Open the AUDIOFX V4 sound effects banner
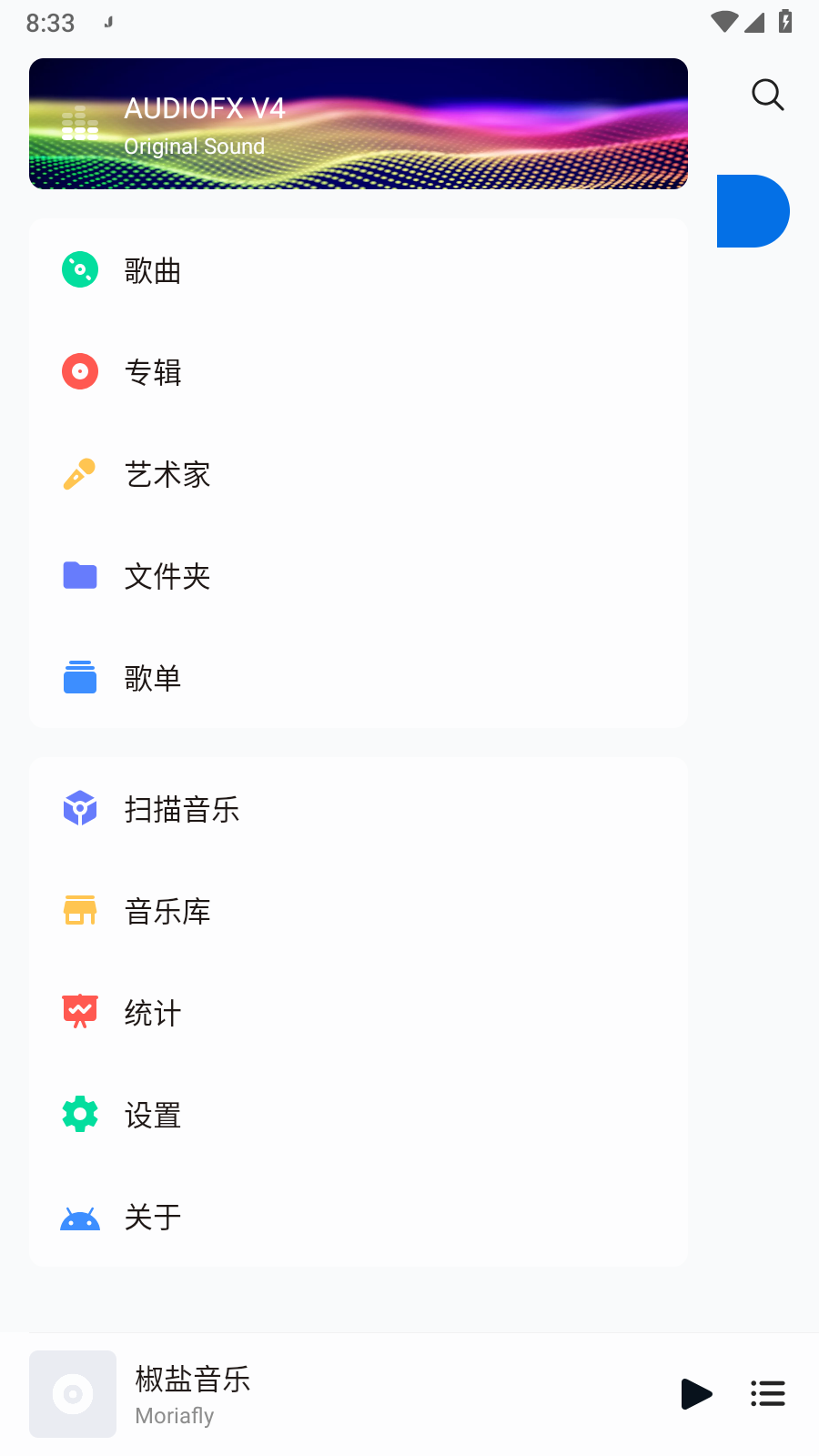 358,124
